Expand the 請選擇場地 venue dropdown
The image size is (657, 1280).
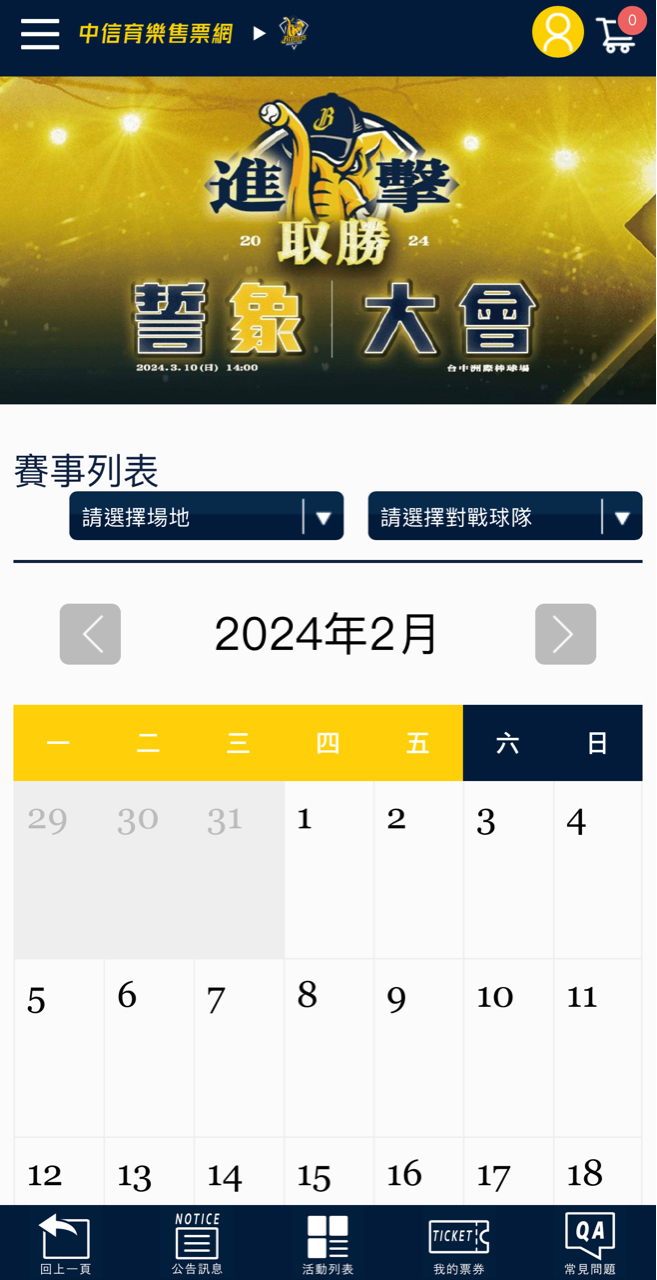[206, 516]
